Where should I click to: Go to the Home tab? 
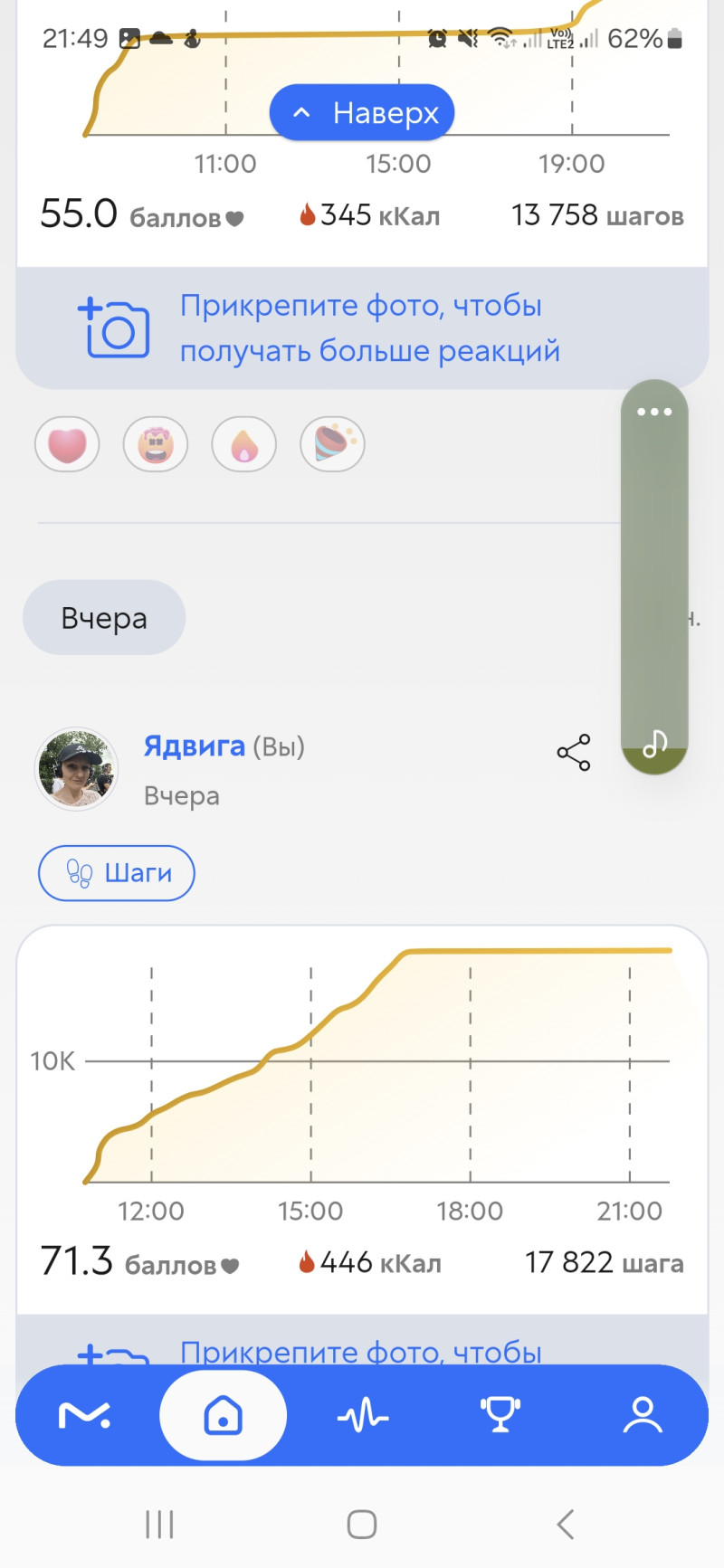(x=224, y=1414)
